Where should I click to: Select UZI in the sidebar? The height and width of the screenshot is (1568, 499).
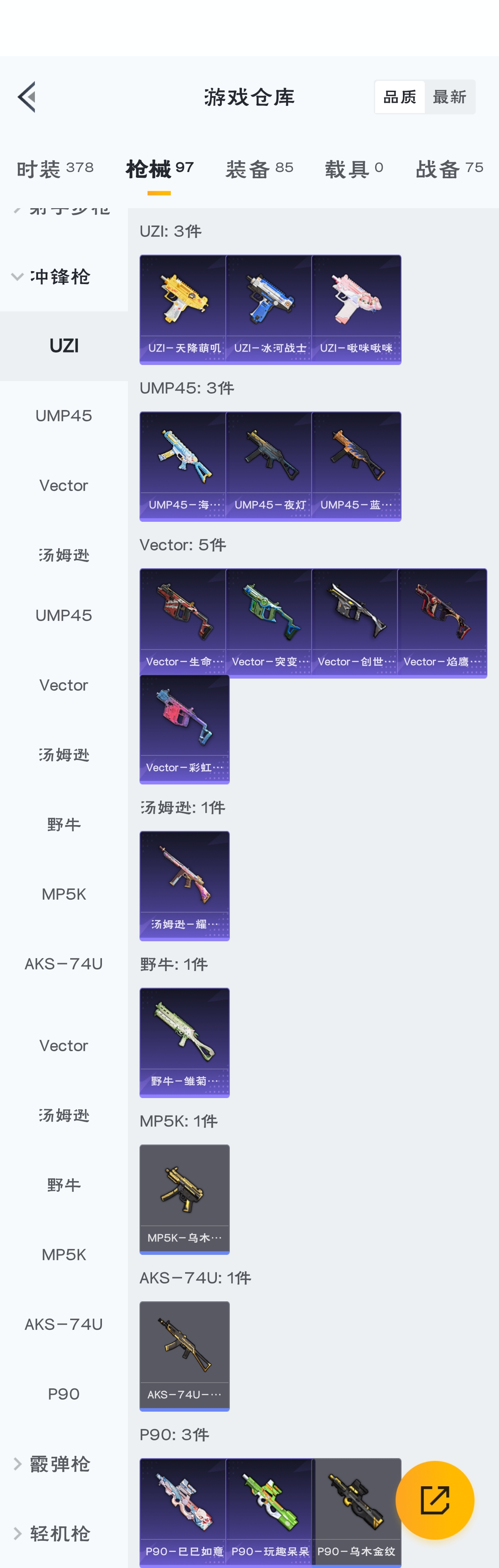[x=63, y=346]
